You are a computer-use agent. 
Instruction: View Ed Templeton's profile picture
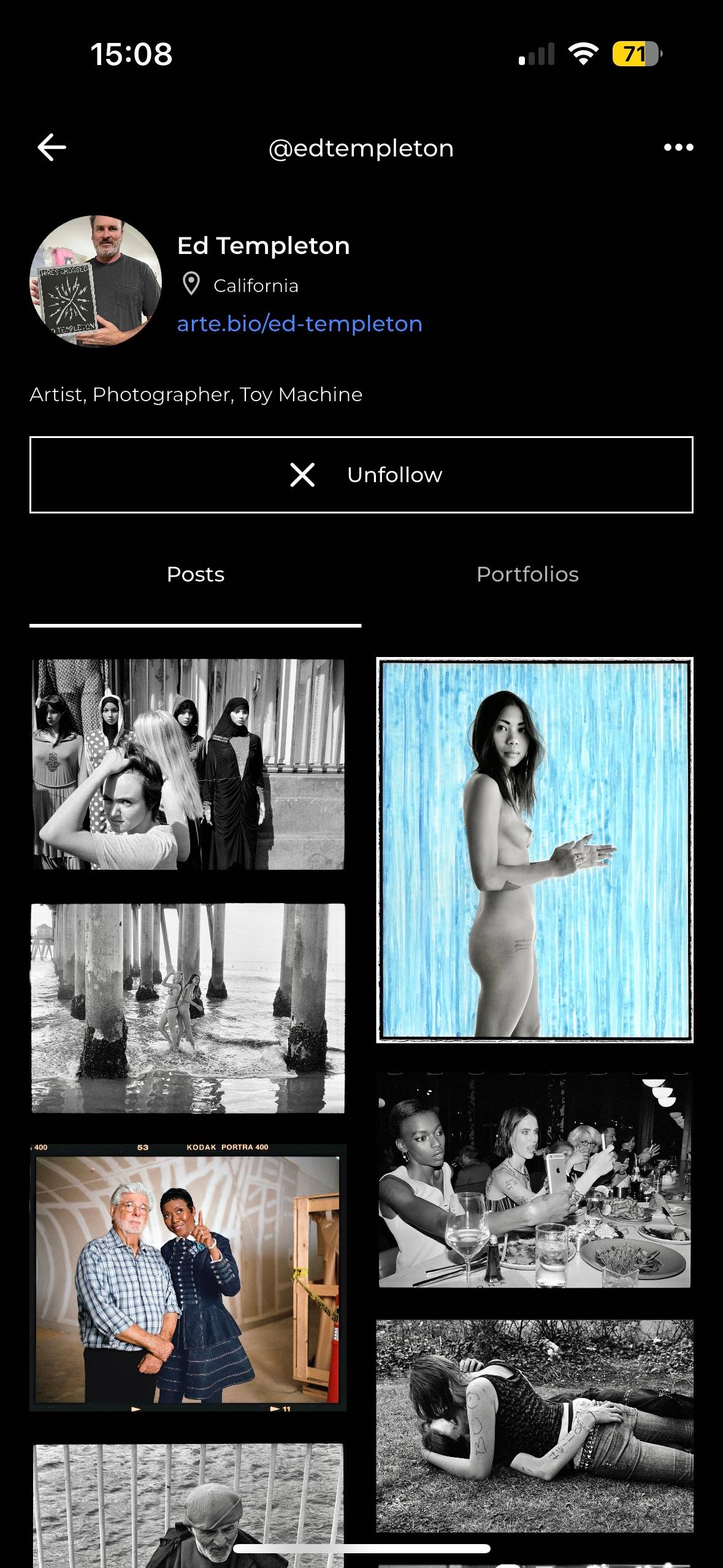(x=96, y=281)
